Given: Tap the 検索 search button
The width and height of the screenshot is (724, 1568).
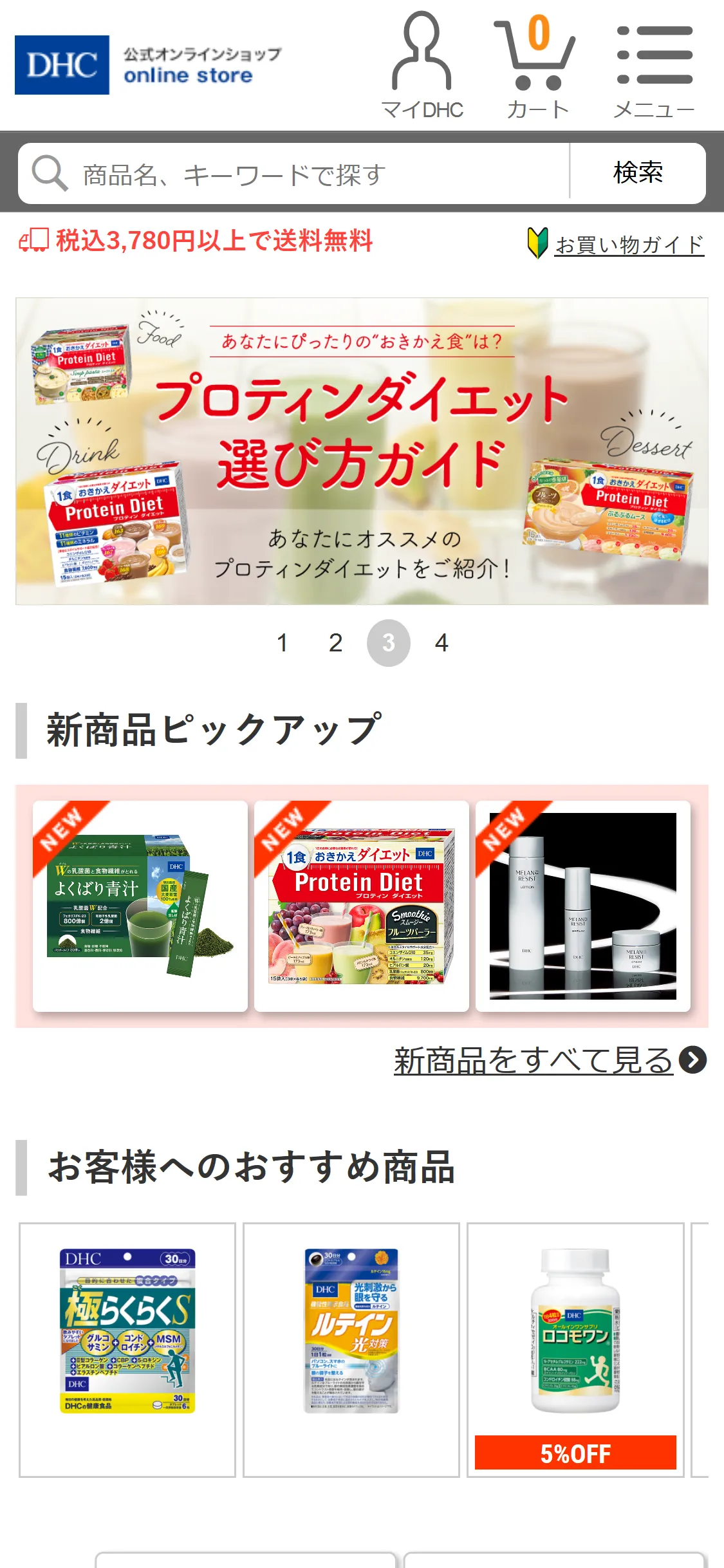Looking at the screenshot, I should (637, 173).
